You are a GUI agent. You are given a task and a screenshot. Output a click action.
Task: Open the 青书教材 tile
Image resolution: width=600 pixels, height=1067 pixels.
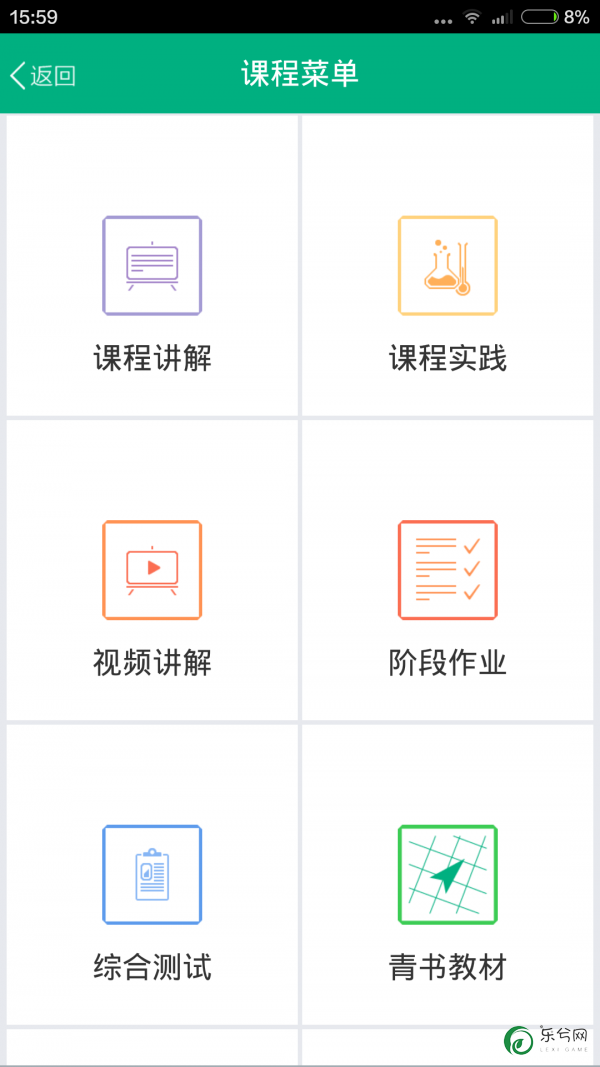click(x=448, y=875)
